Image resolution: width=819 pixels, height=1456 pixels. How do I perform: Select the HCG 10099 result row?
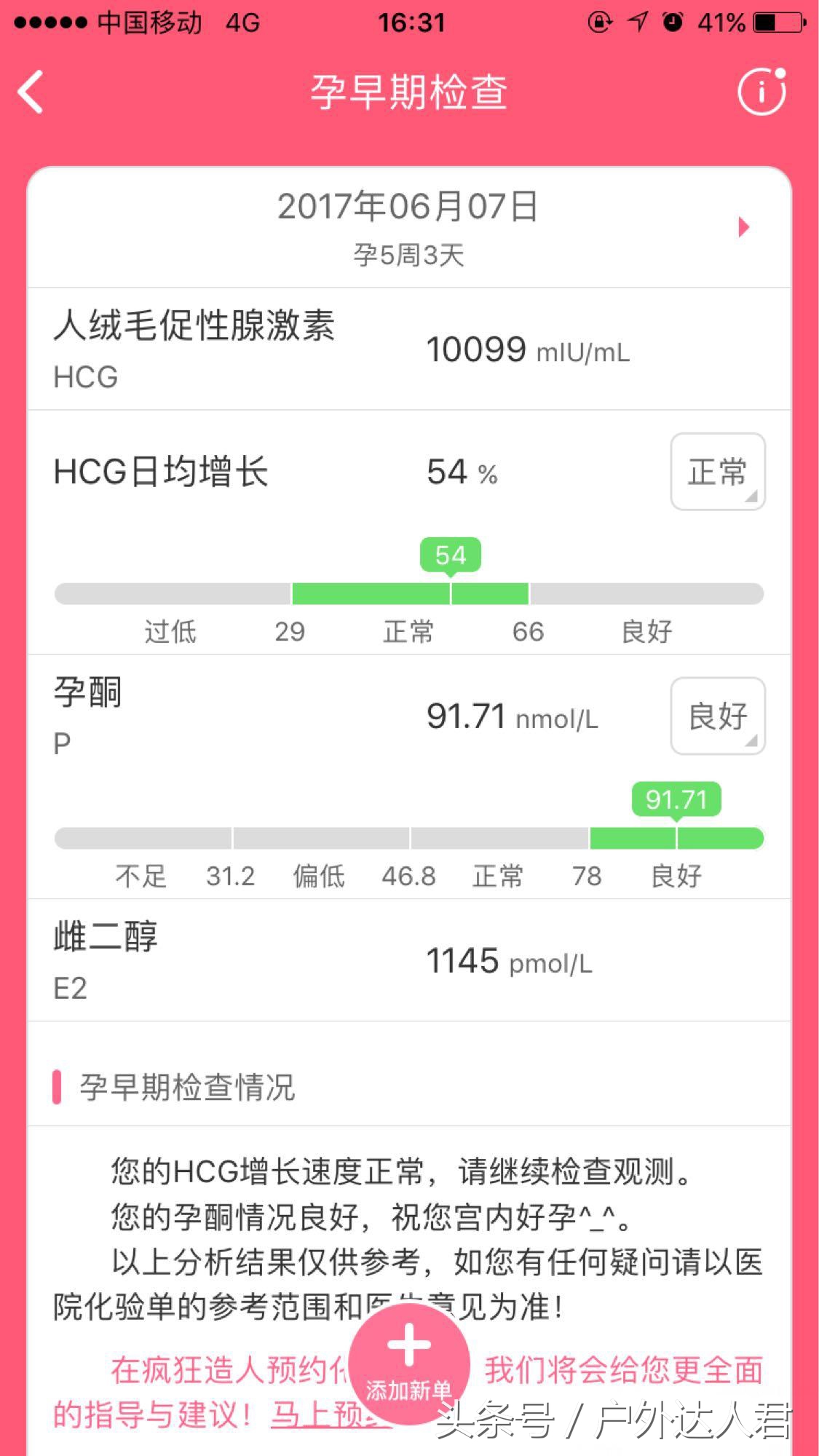(x=409, y=348)
